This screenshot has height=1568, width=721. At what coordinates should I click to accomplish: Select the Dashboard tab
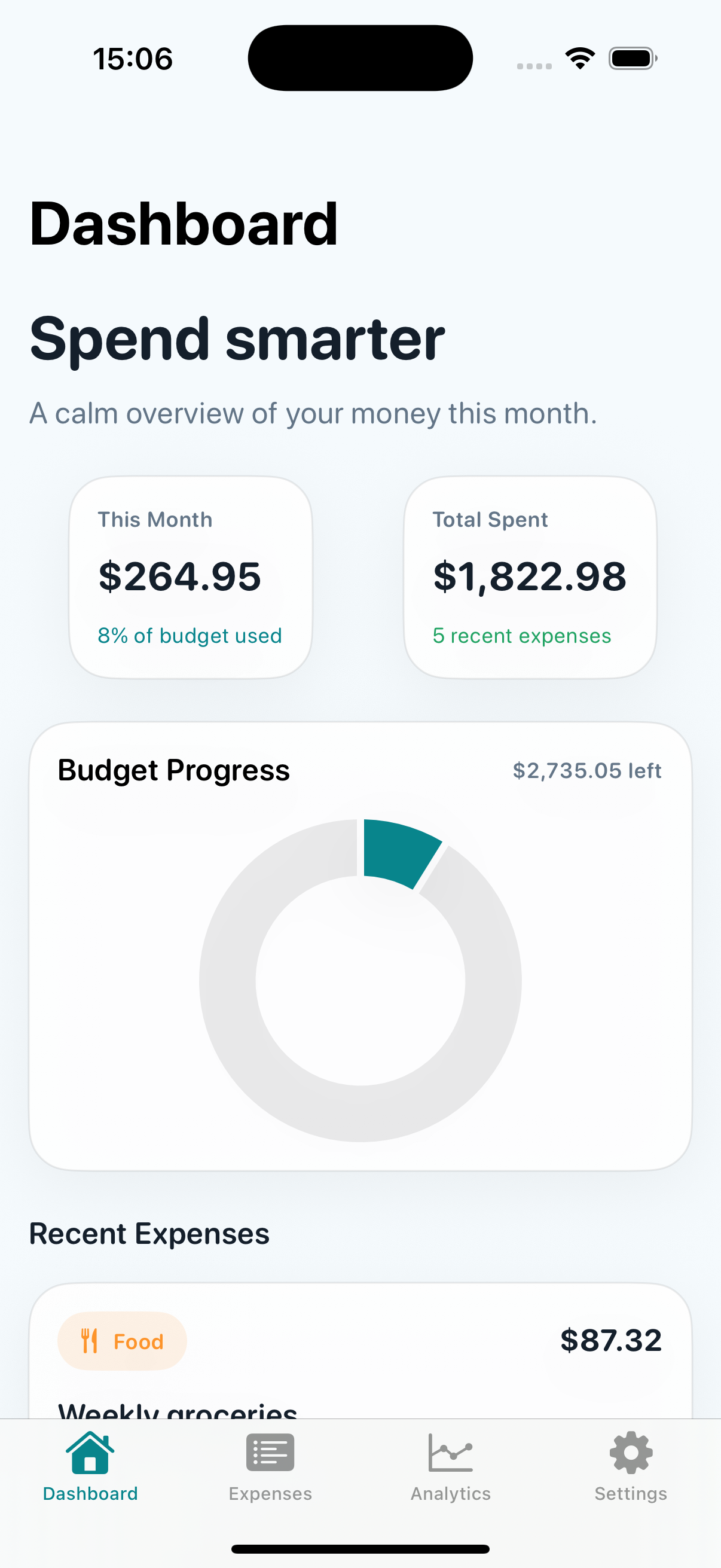[90, 1468]
